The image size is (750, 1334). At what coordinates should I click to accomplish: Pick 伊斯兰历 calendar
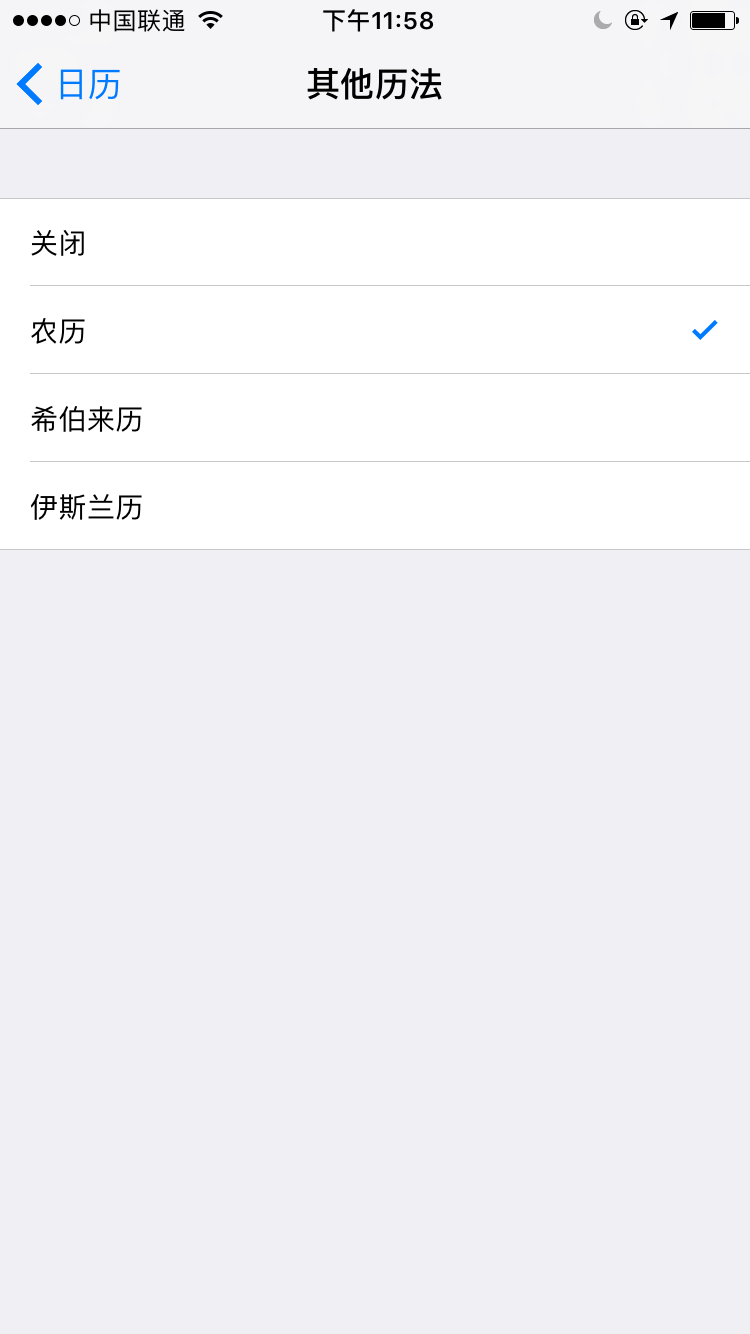(375, 506)
